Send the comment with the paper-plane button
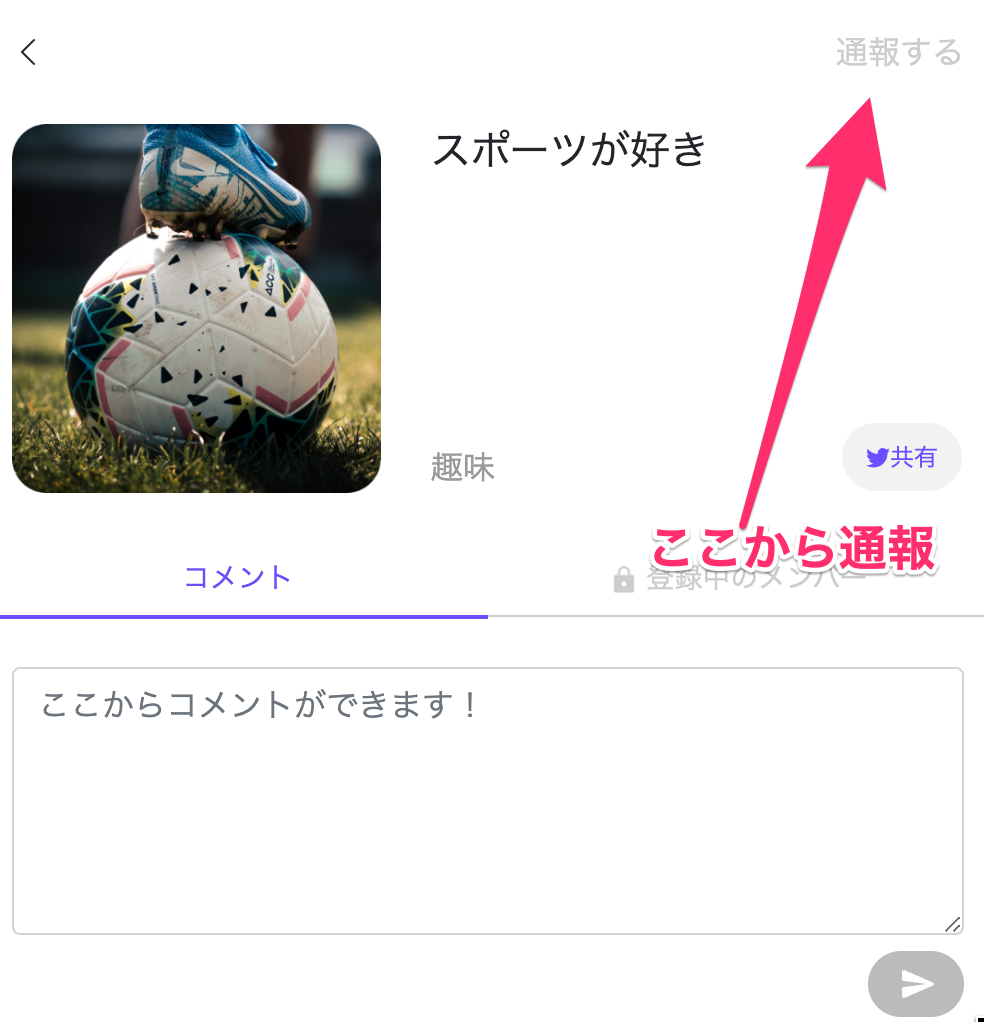984x1022 pixels. pos(915,984)
